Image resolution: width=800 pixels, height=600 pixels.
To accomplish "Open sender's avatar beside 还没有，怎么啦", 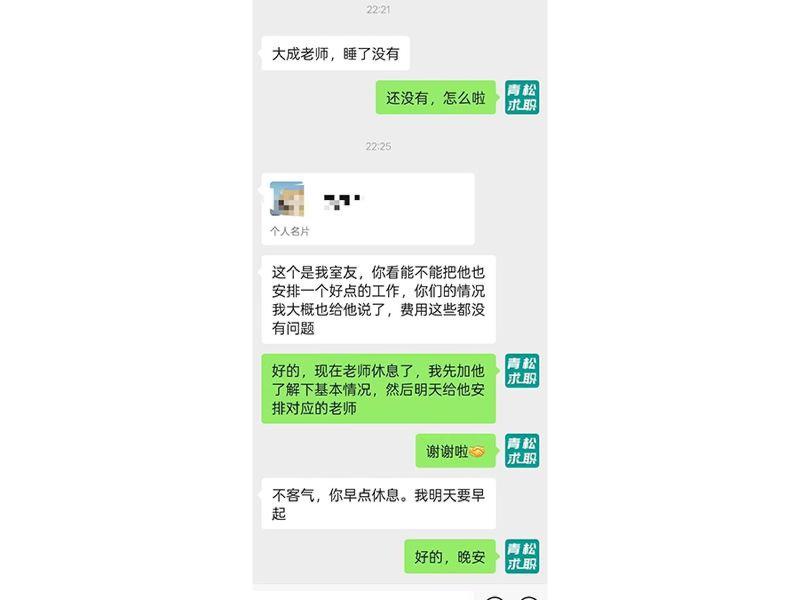I will click(522, 97).
